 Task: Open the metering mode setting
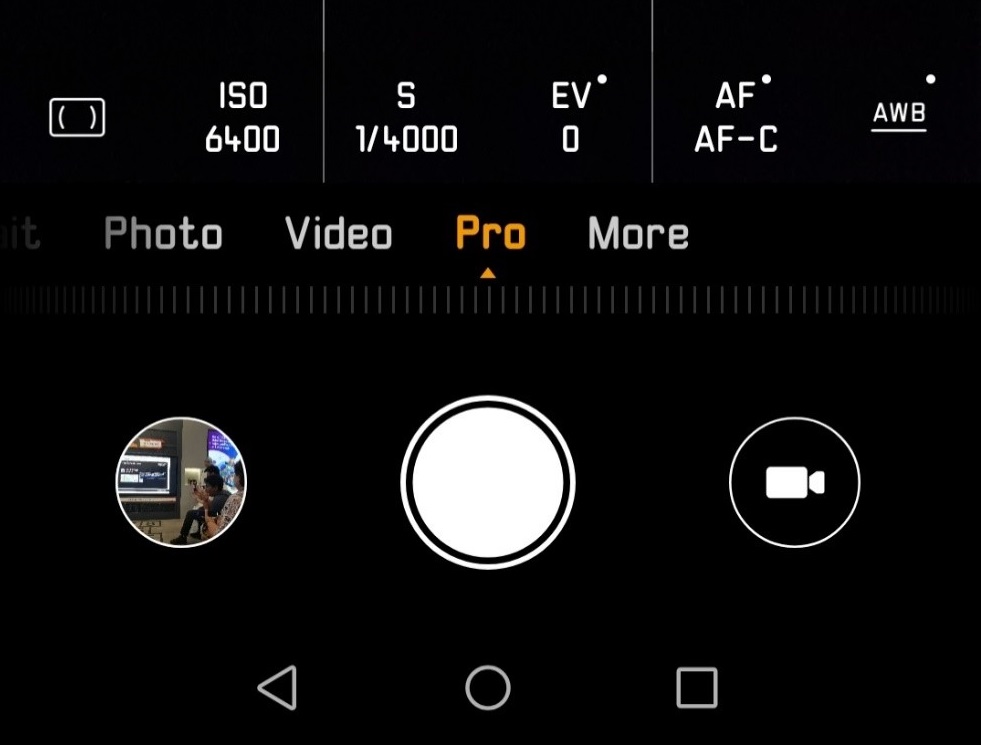(77, 118)
